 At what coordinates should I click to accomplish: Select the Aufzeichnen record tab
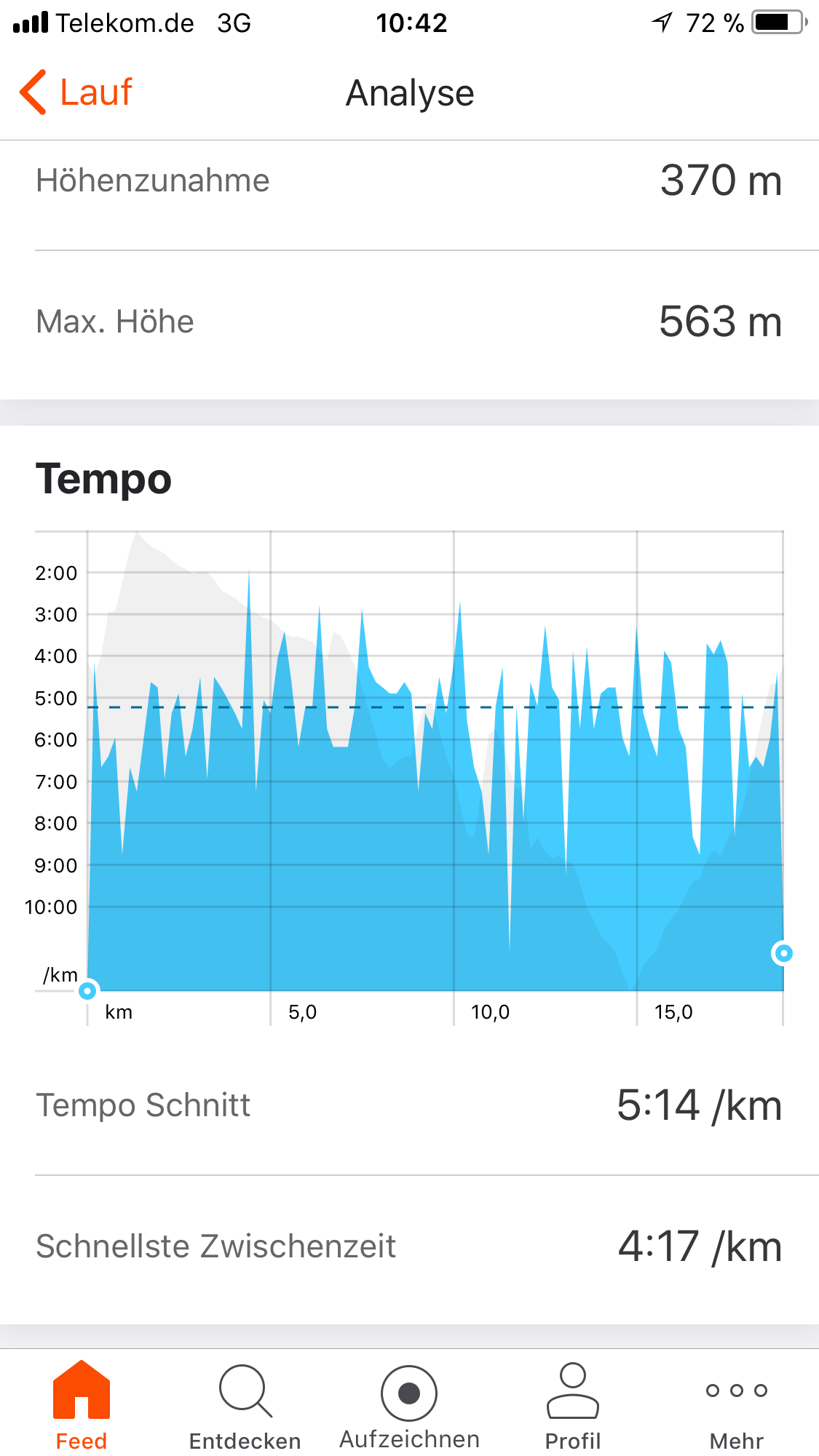click(409, 1404)
